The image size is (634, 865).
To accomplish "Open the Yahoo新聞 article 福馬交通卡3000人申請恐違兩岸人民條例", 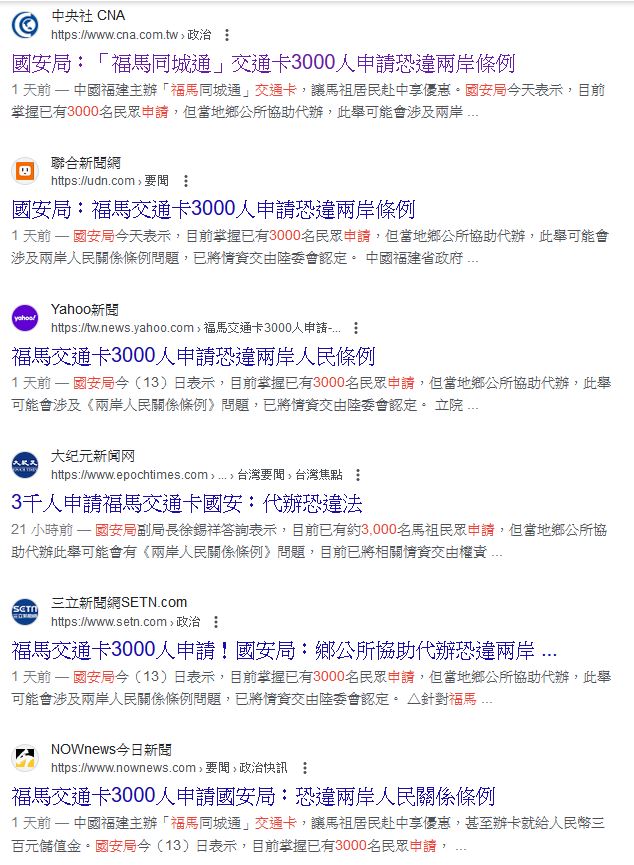I will coord(193,356).
